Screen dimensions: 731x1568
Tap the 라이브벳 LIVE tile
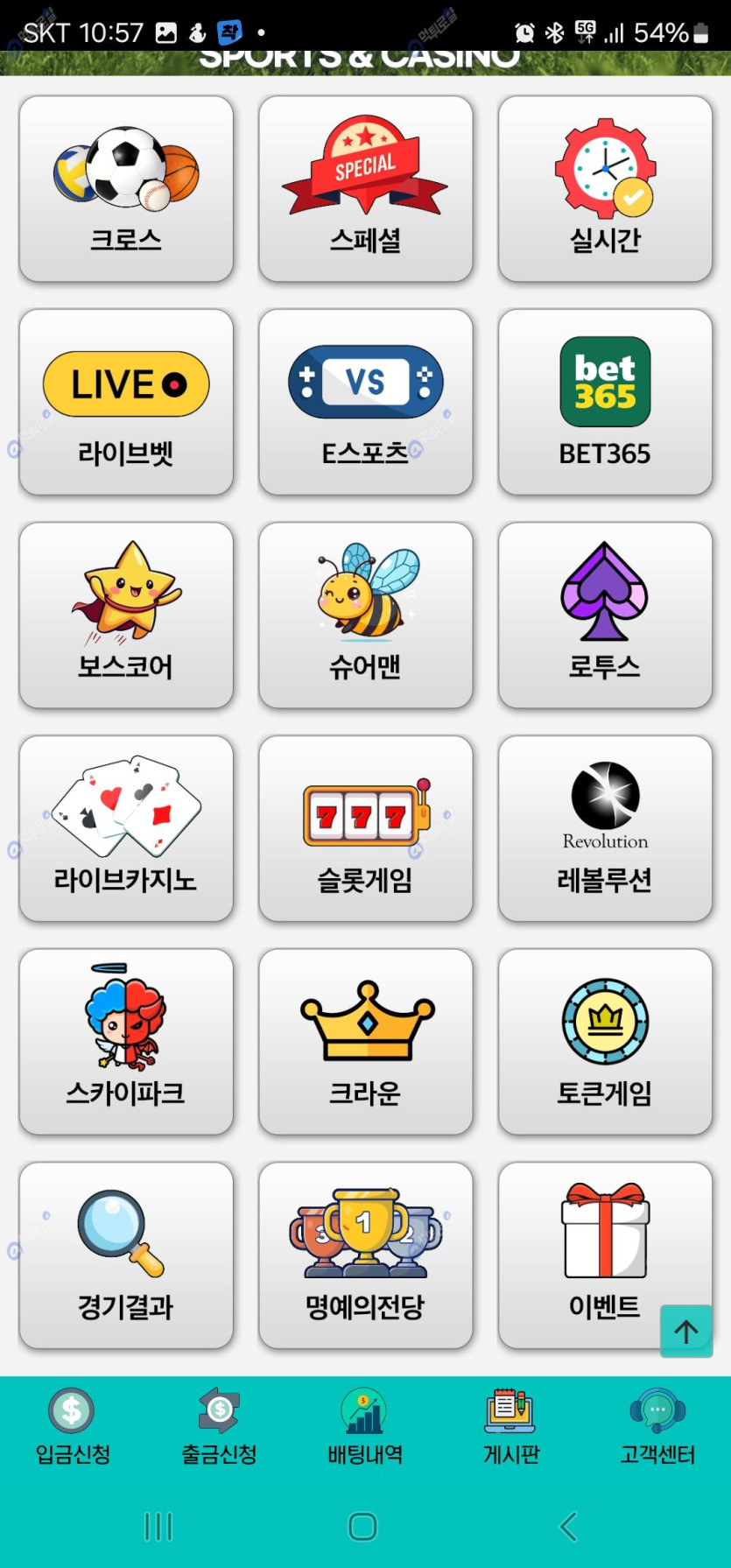tap(126, 403)
